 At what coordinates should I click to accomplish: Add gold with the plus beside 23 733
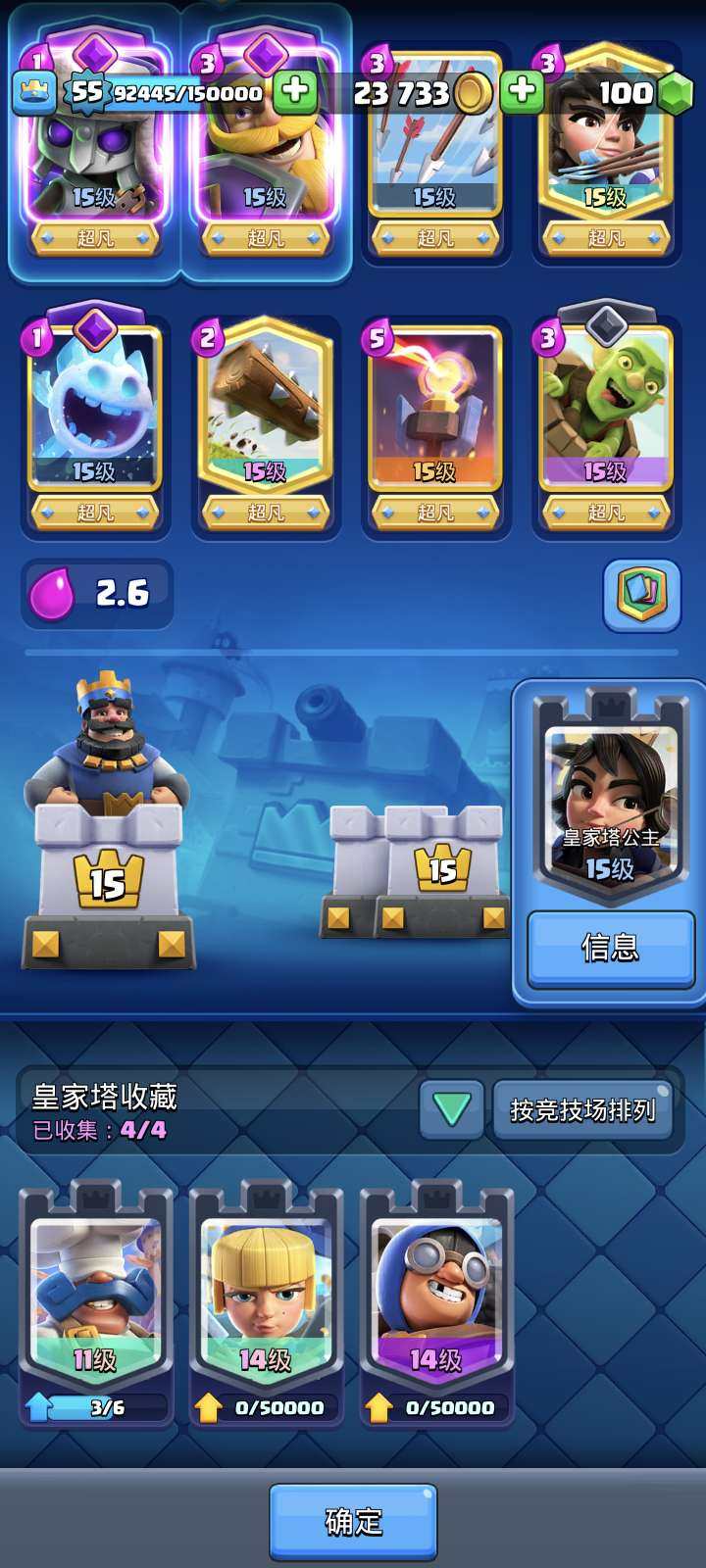tap(522, 92)
